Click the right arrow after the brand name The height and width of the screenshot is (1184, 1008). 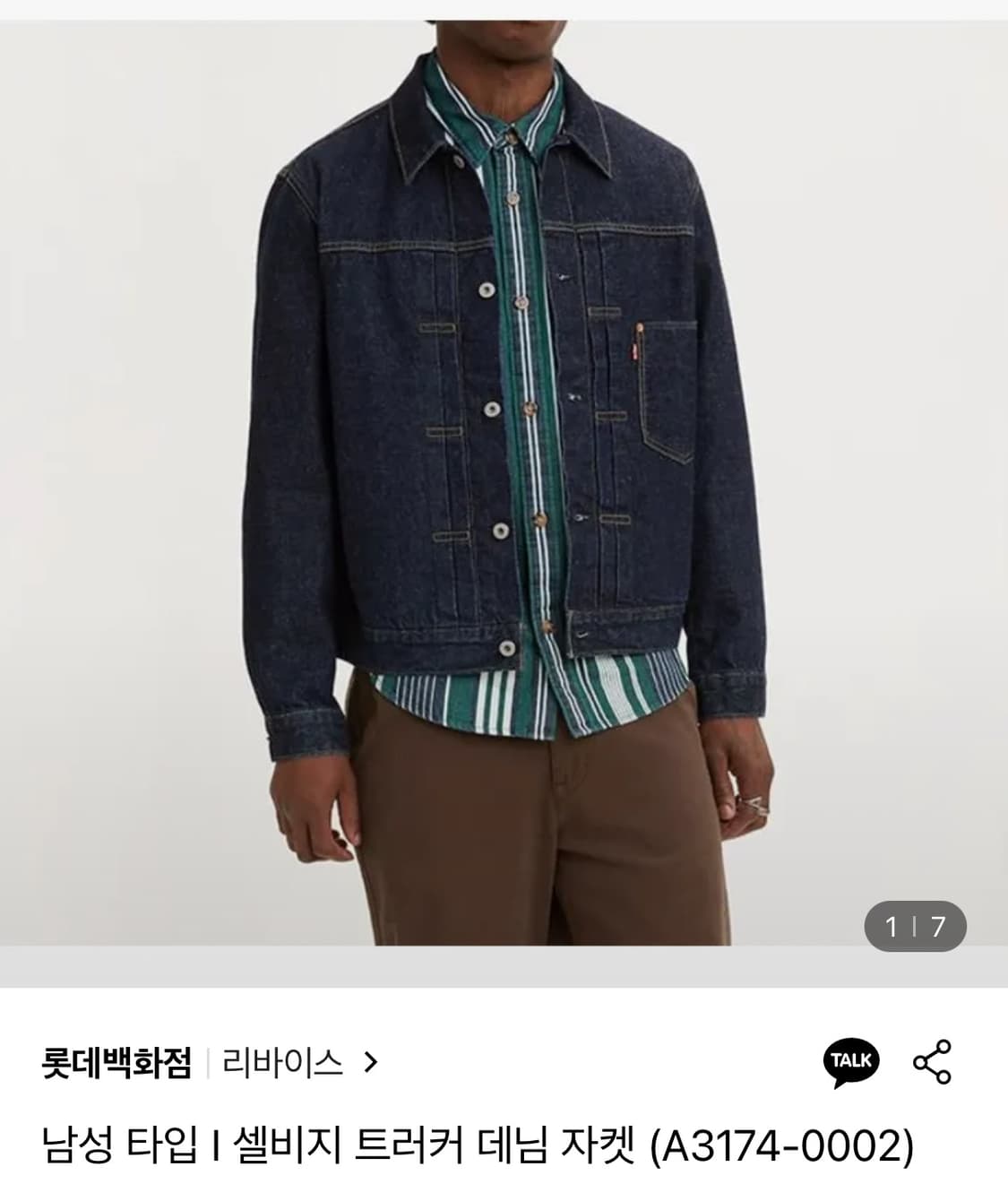point(374,1062)
